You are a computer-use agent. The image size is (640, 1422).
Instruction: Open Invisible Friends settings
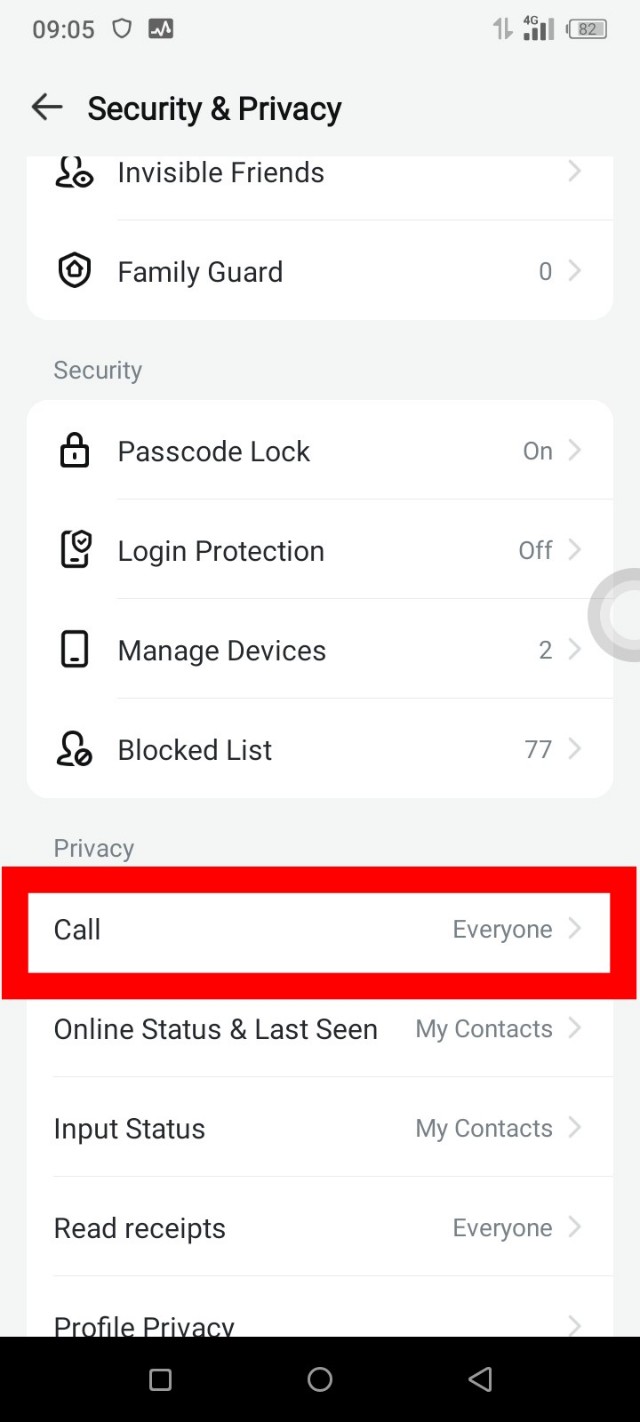tap(320, 174)
